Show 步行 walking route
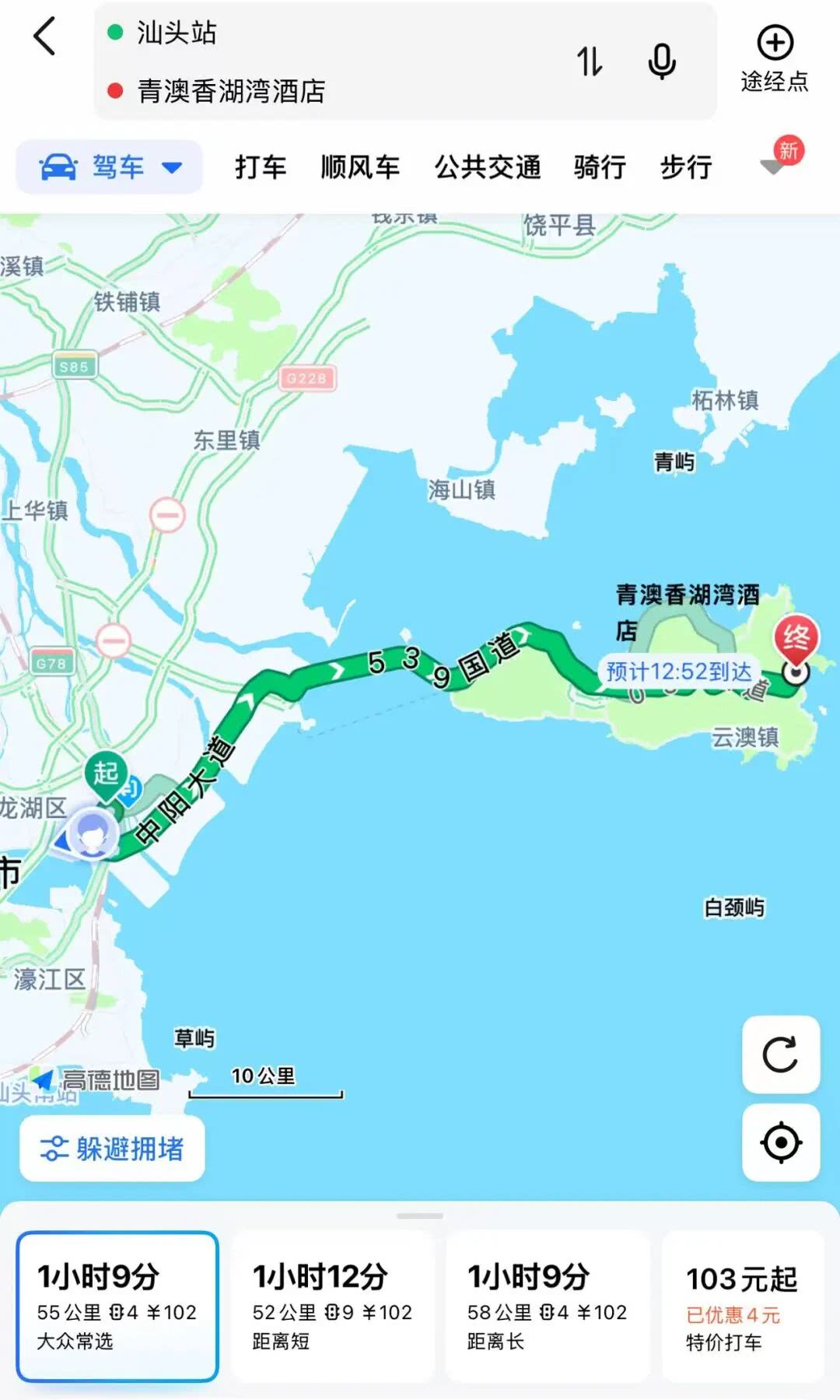Screen dimensions: 840x1400 point(686,167)
